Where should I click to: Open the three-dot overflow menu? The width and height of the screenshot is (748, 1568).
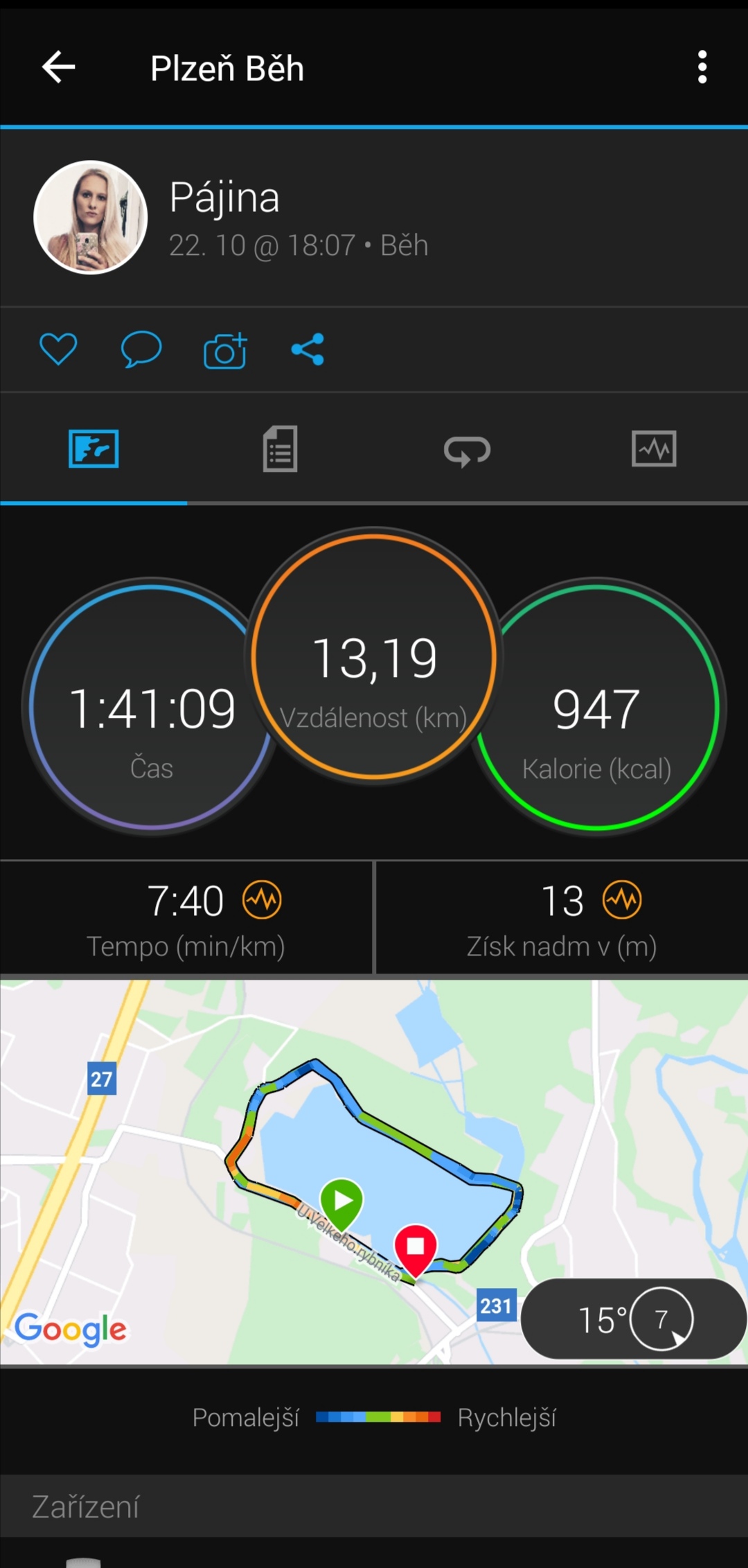[x=702, y=67]
